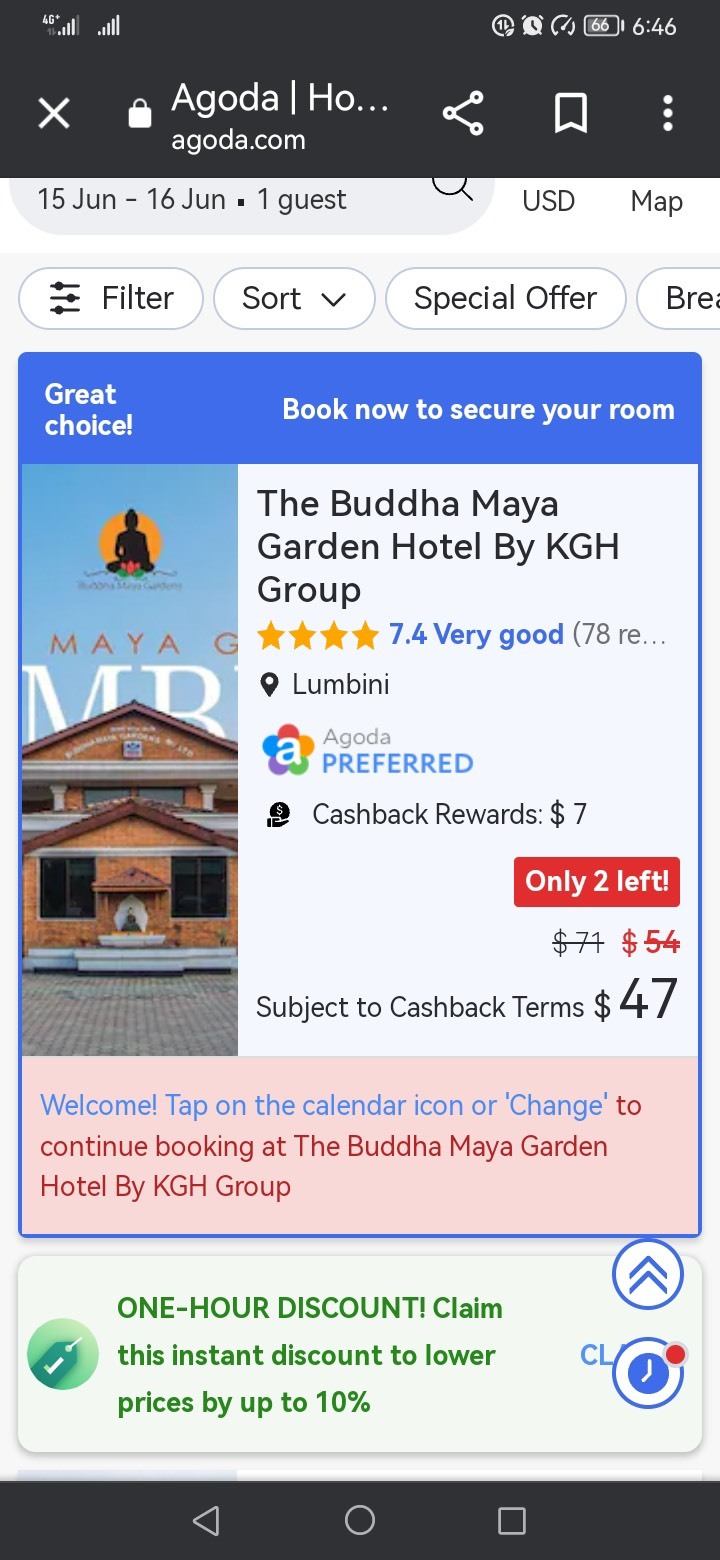This screenshot has height=1560, width=720.
Task: Open The Buddha Maya Garden Hotel card
Action: [x=360, y=760]
